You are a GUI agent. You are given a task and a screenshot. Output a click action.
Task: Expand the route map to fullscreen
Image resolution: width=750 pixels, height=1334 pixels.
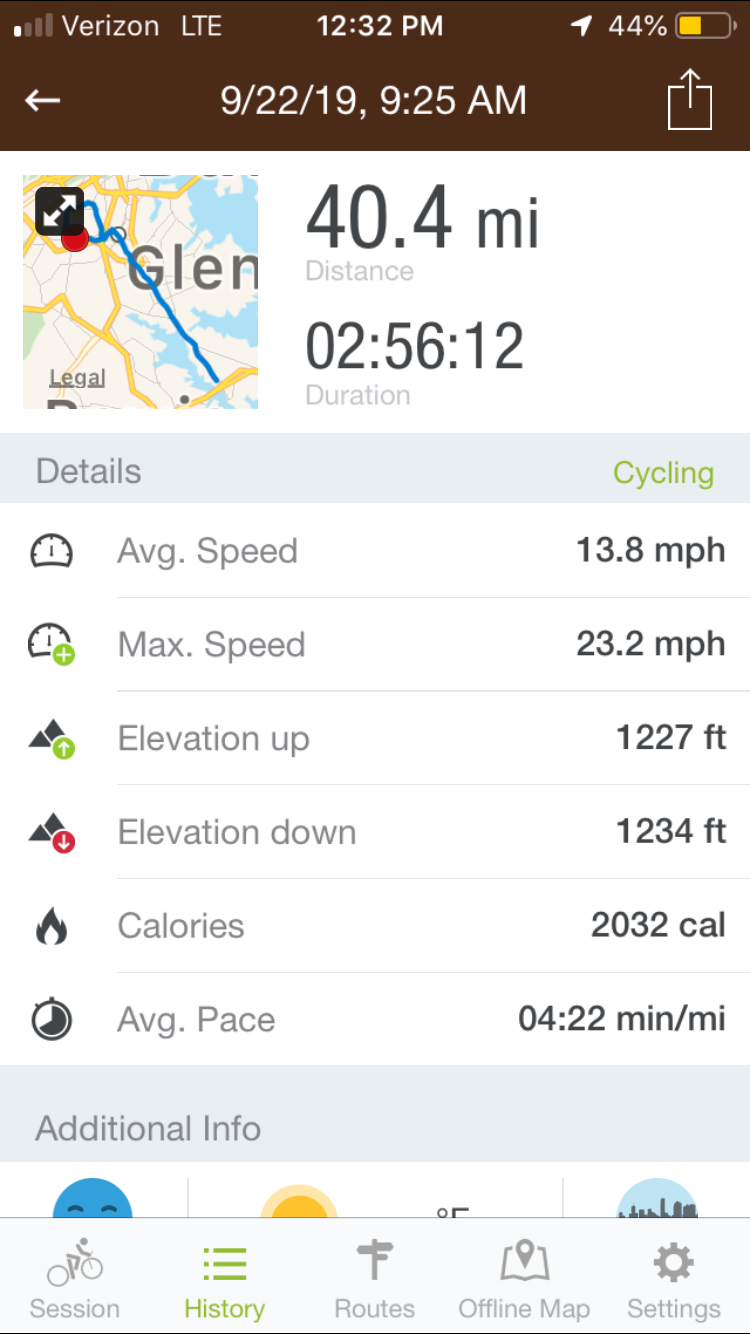59,210
